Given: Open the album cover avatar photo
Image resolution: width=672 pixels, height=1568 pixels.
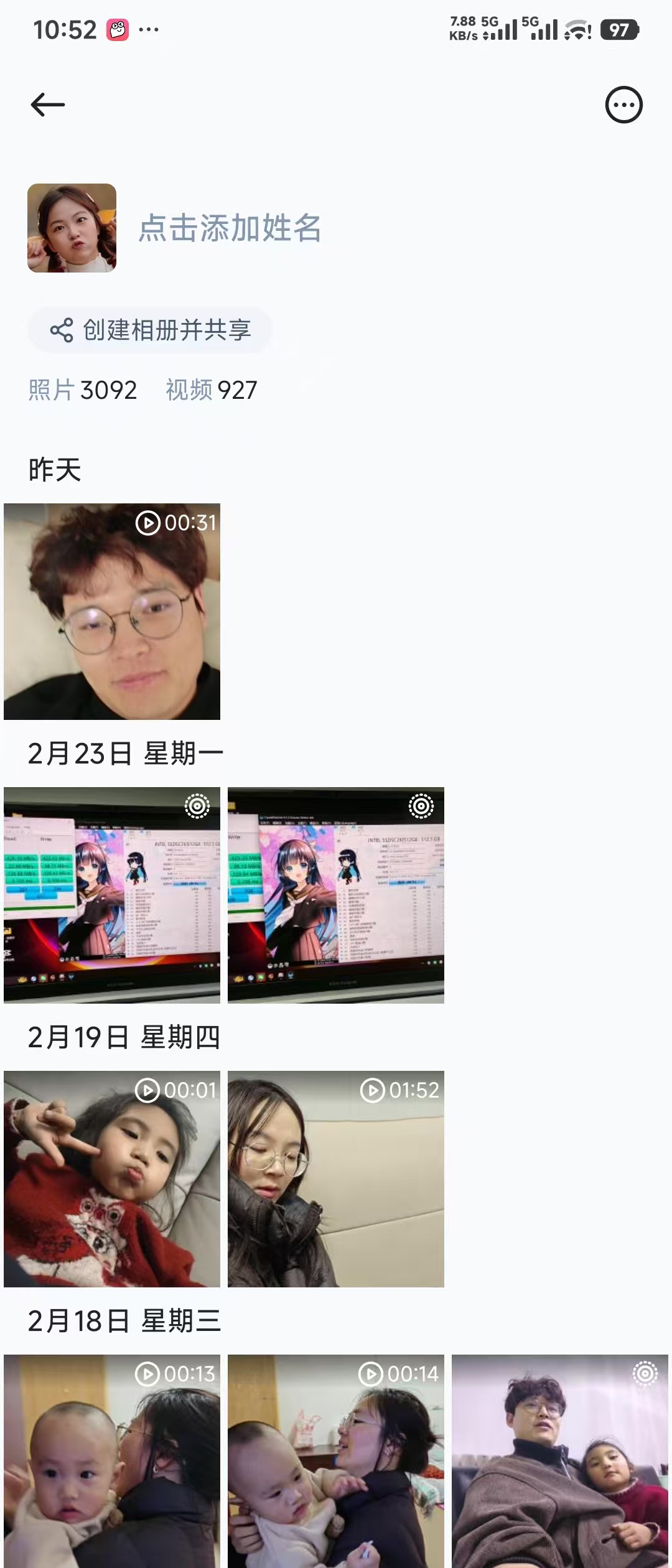Looking at the screenshot, I should [x=72, y=228].
